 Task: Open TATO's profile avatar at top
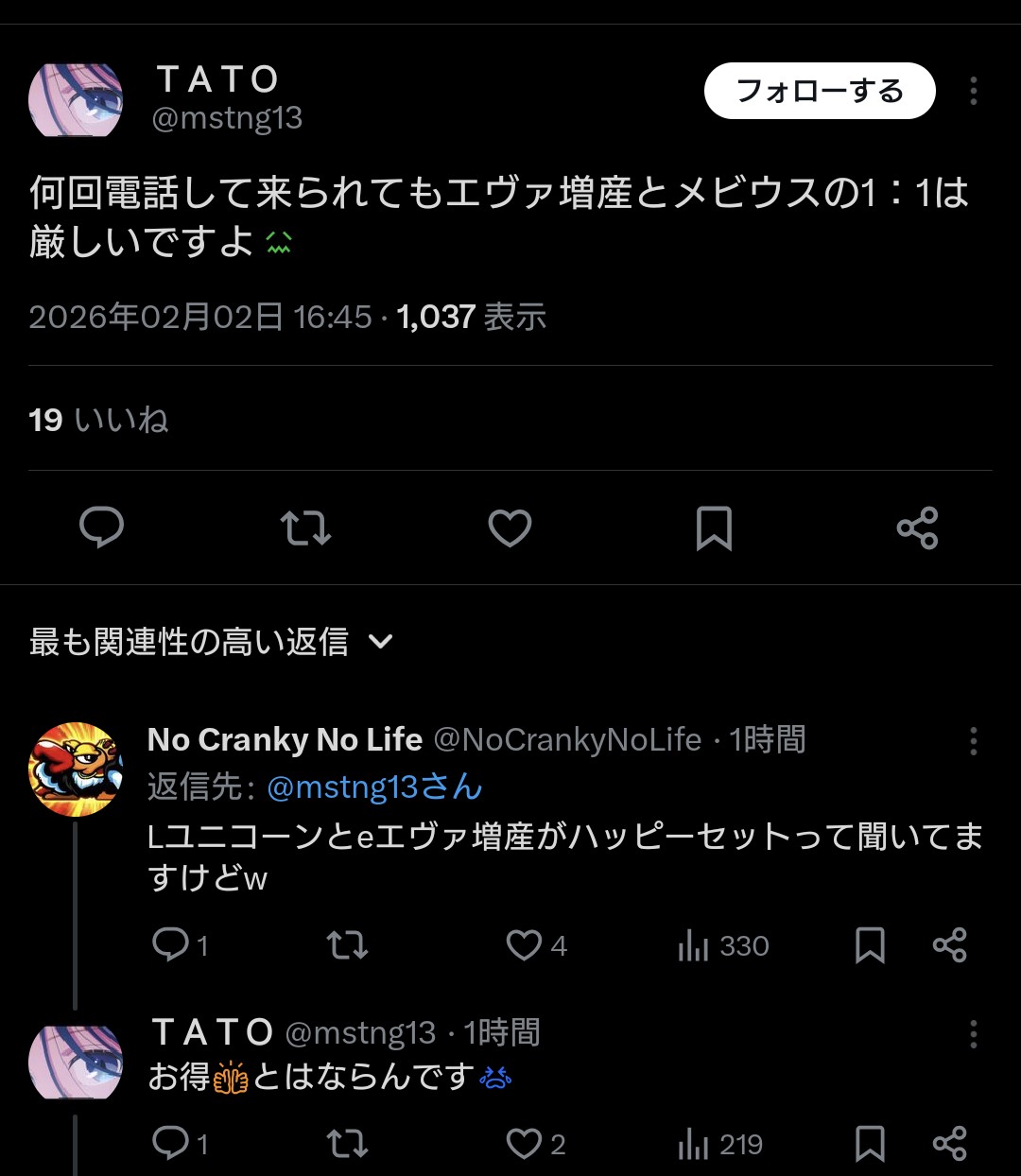76,100
